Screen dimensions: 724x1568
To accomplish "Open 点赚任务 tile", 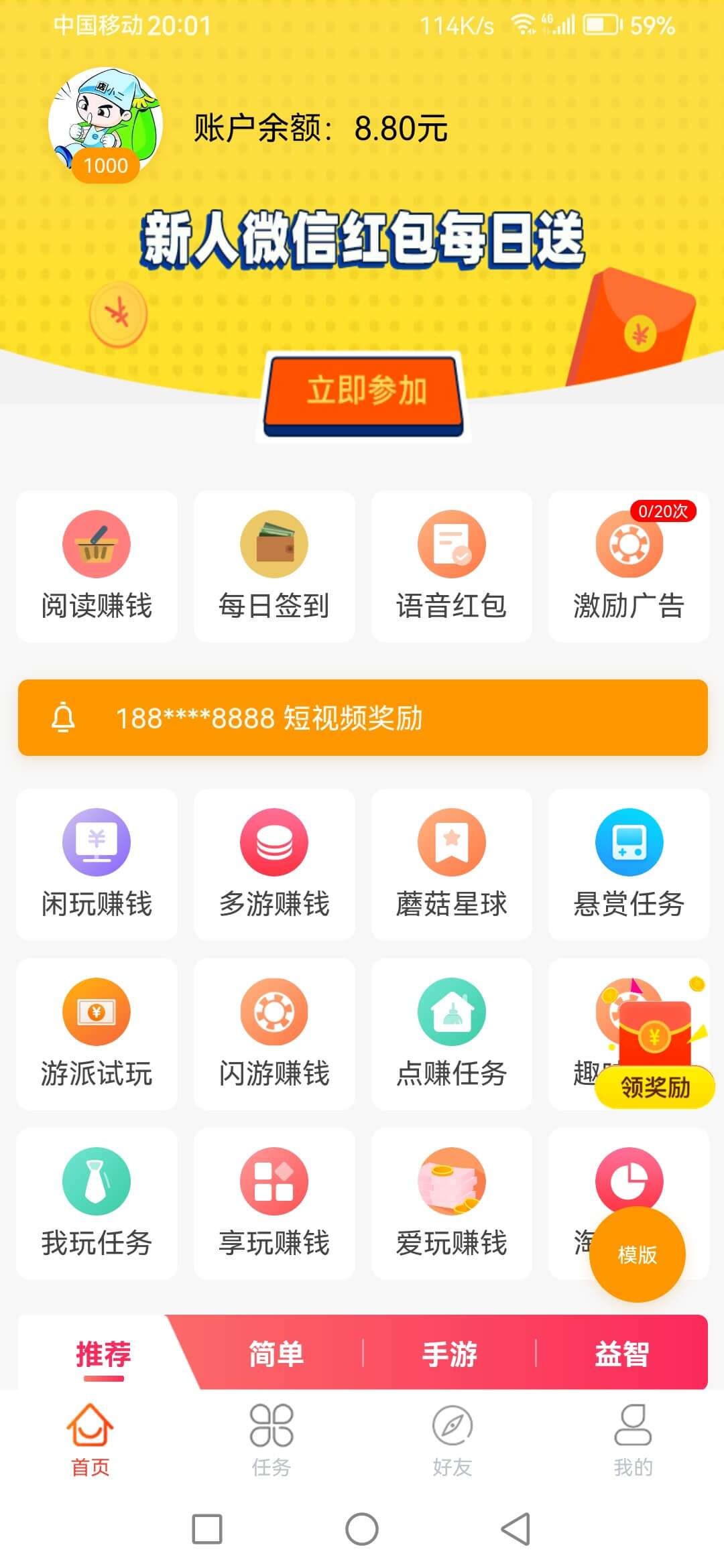I will click(x=451, y=1034).
